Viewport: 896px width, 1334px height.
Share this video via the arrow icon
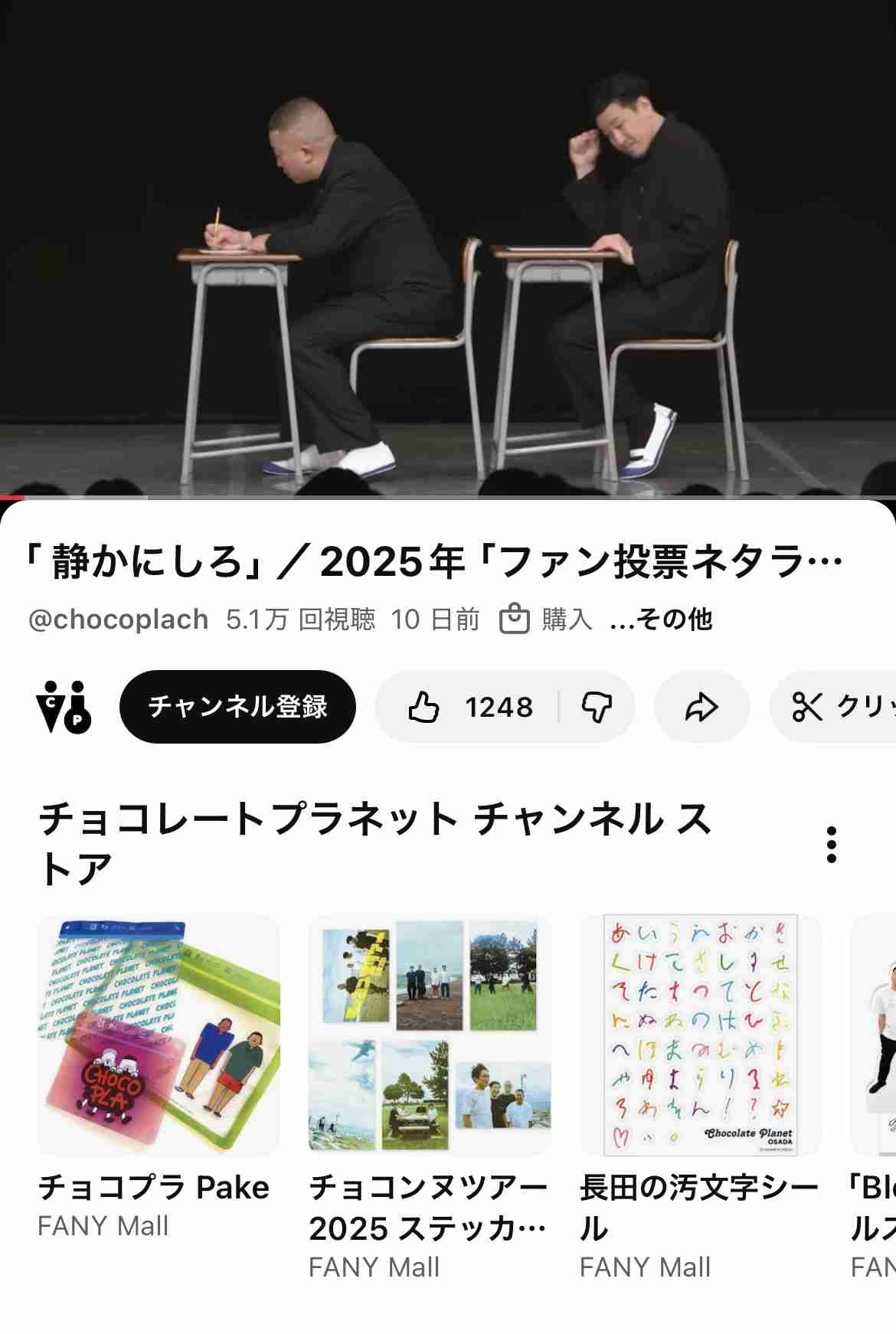[x=701, y=707]
